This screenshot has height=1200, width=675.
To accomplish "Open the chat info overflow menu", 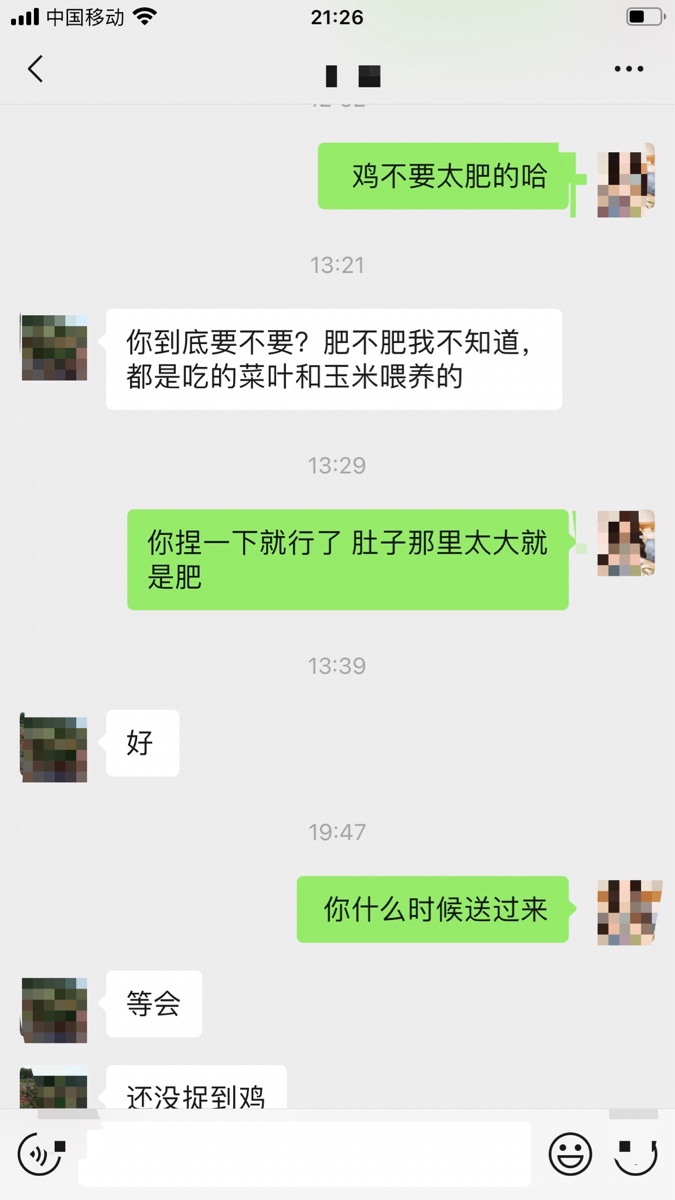I will 628,69.
